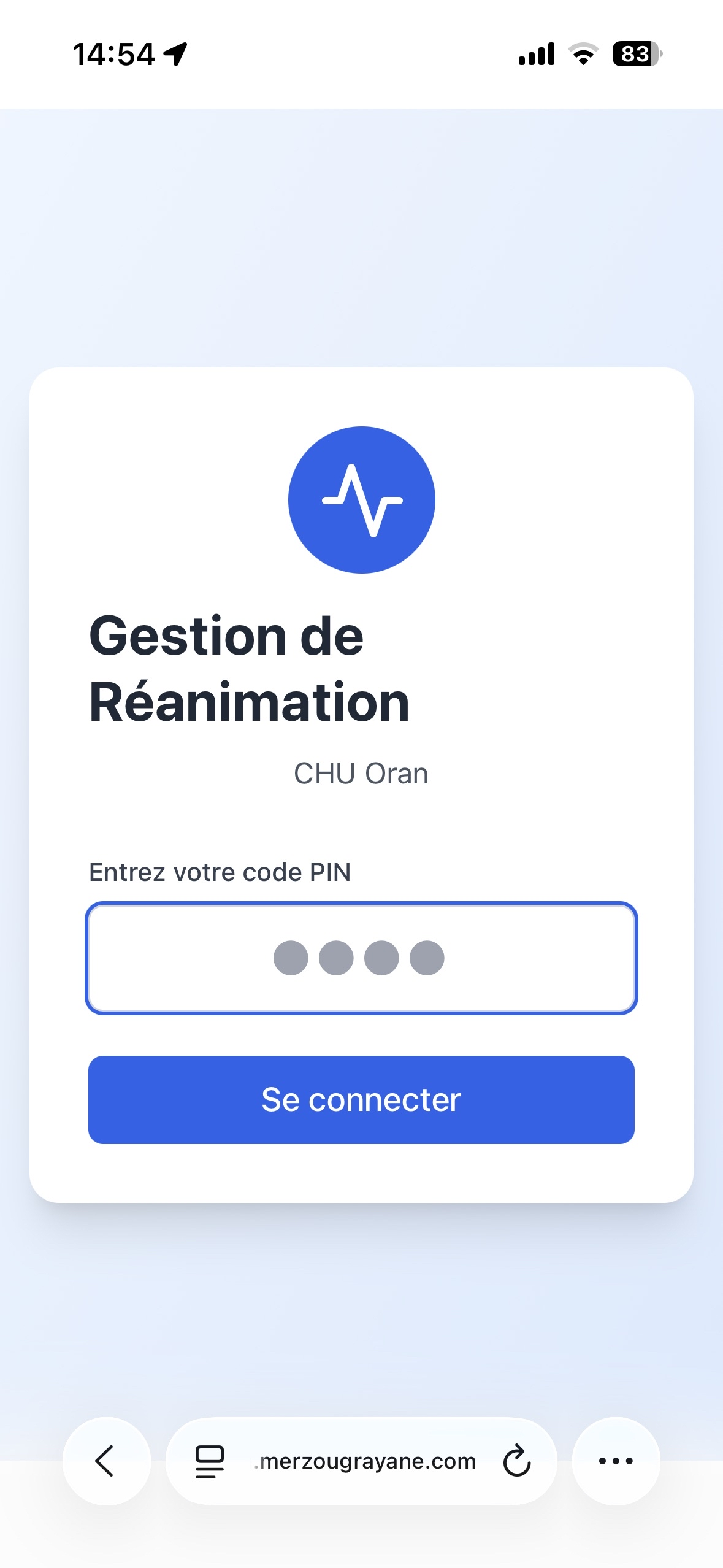This screenshot has width=723, height=1568.
Task: Tap the battery indicator showing 83
Action: [x=635, y=54]
